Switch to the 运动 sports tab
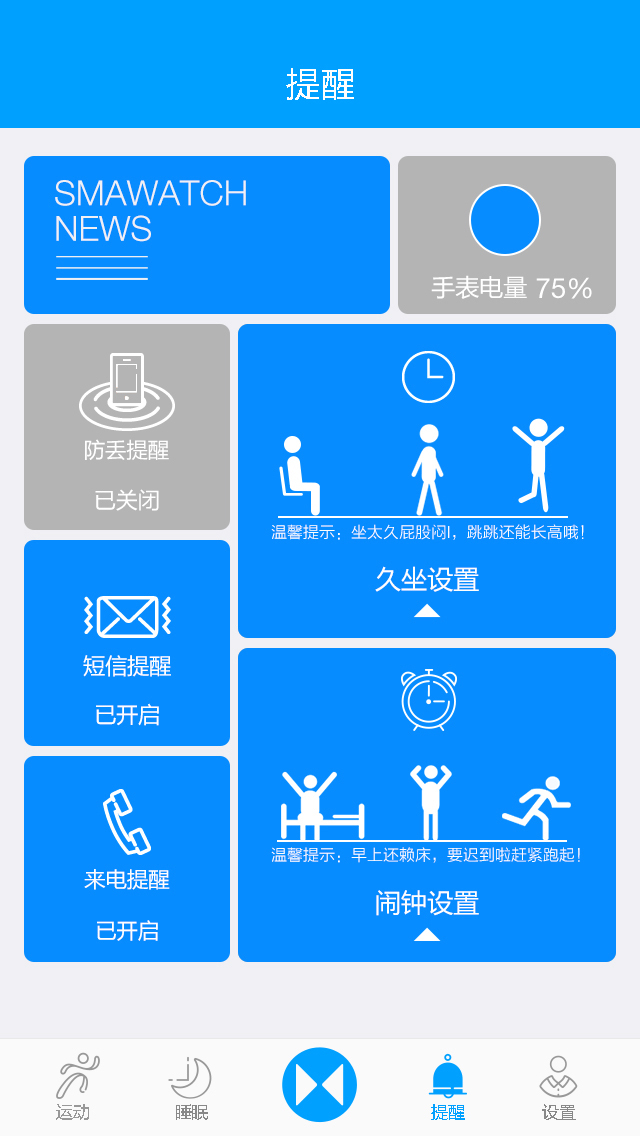The height and width of the screenshot is (1136, 640). click(x=74, y=1086)
